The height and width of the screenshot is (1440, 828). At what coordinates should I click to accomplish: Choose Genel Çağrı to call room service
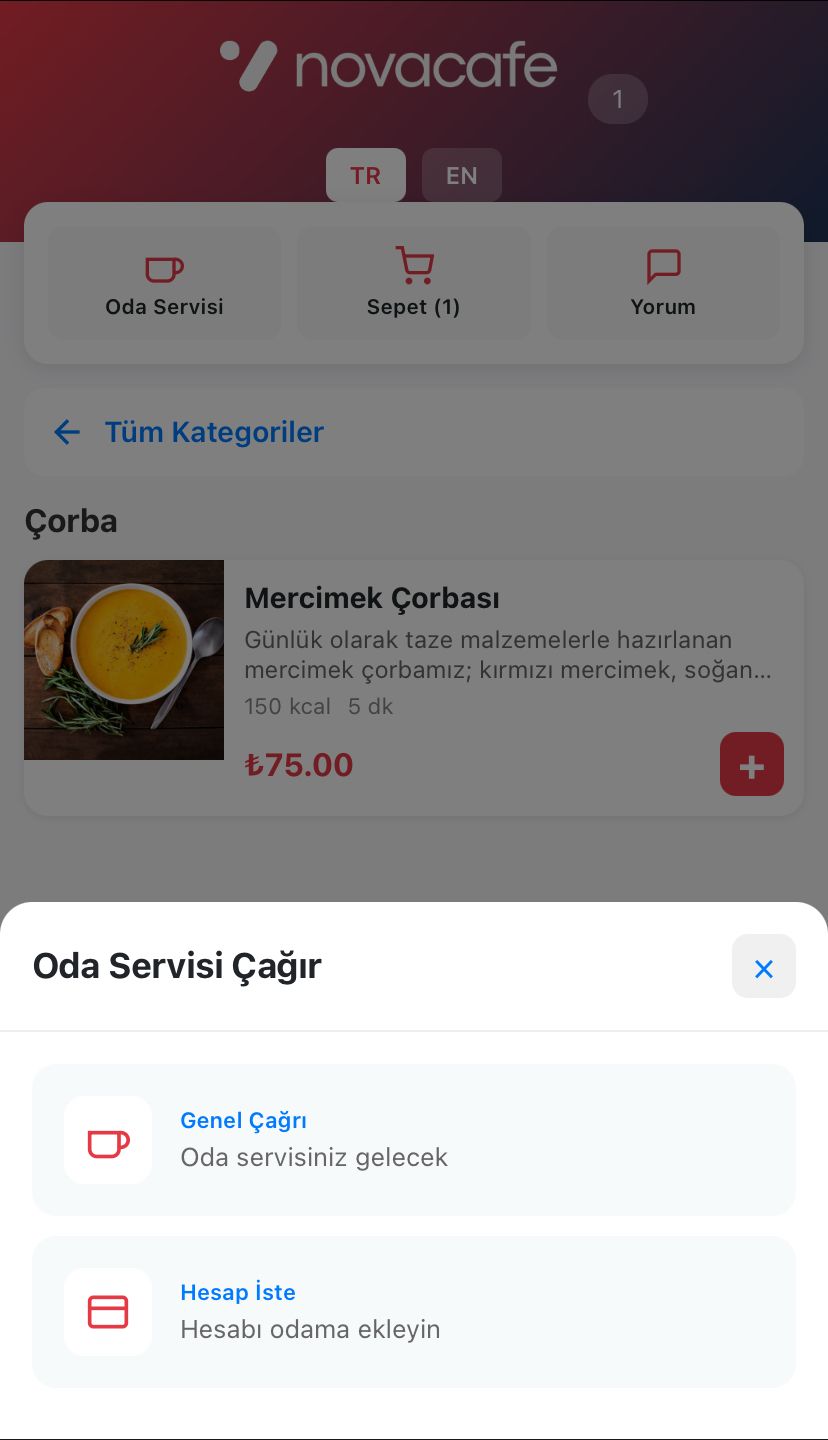[413, 1140]
